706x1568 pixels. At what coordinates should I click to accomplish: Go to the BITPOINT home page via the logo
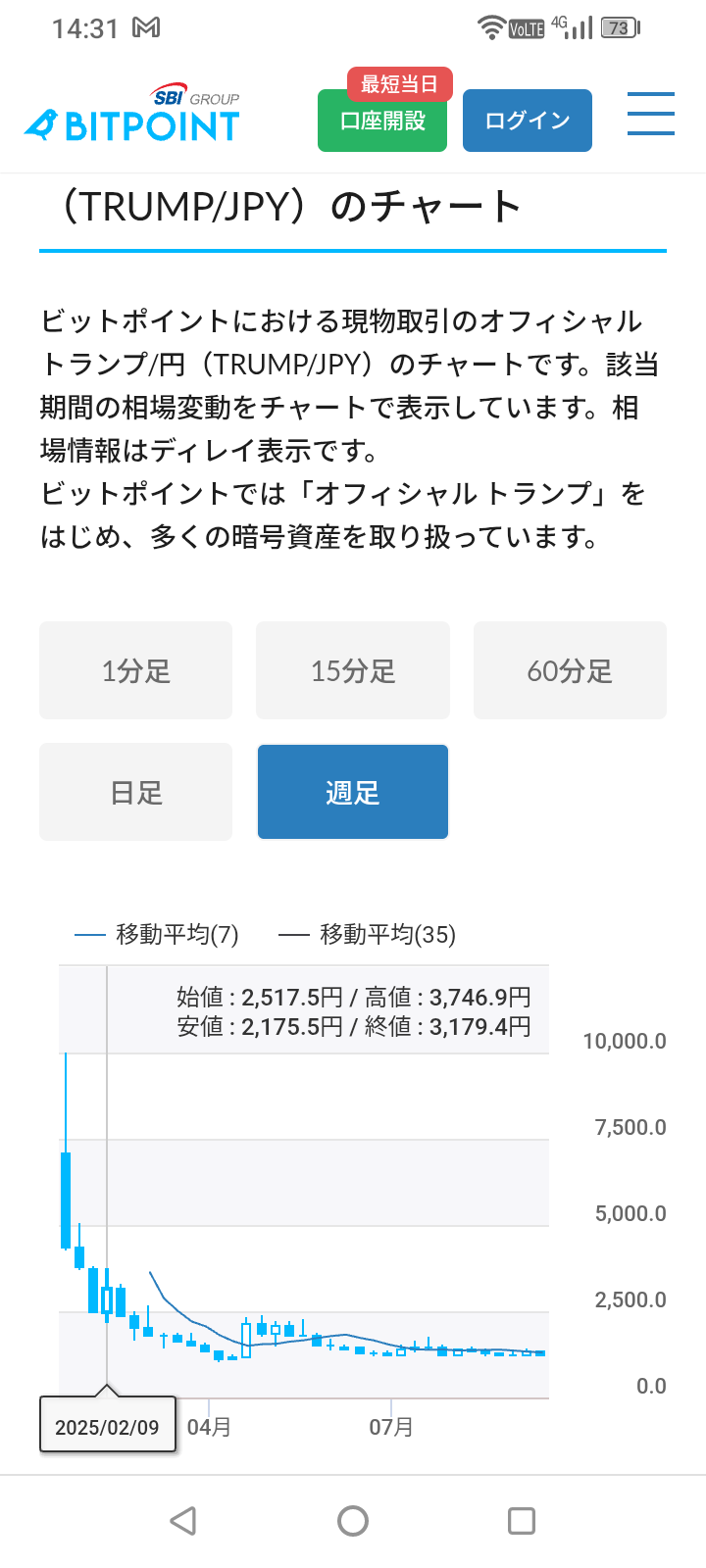(132, 114)
